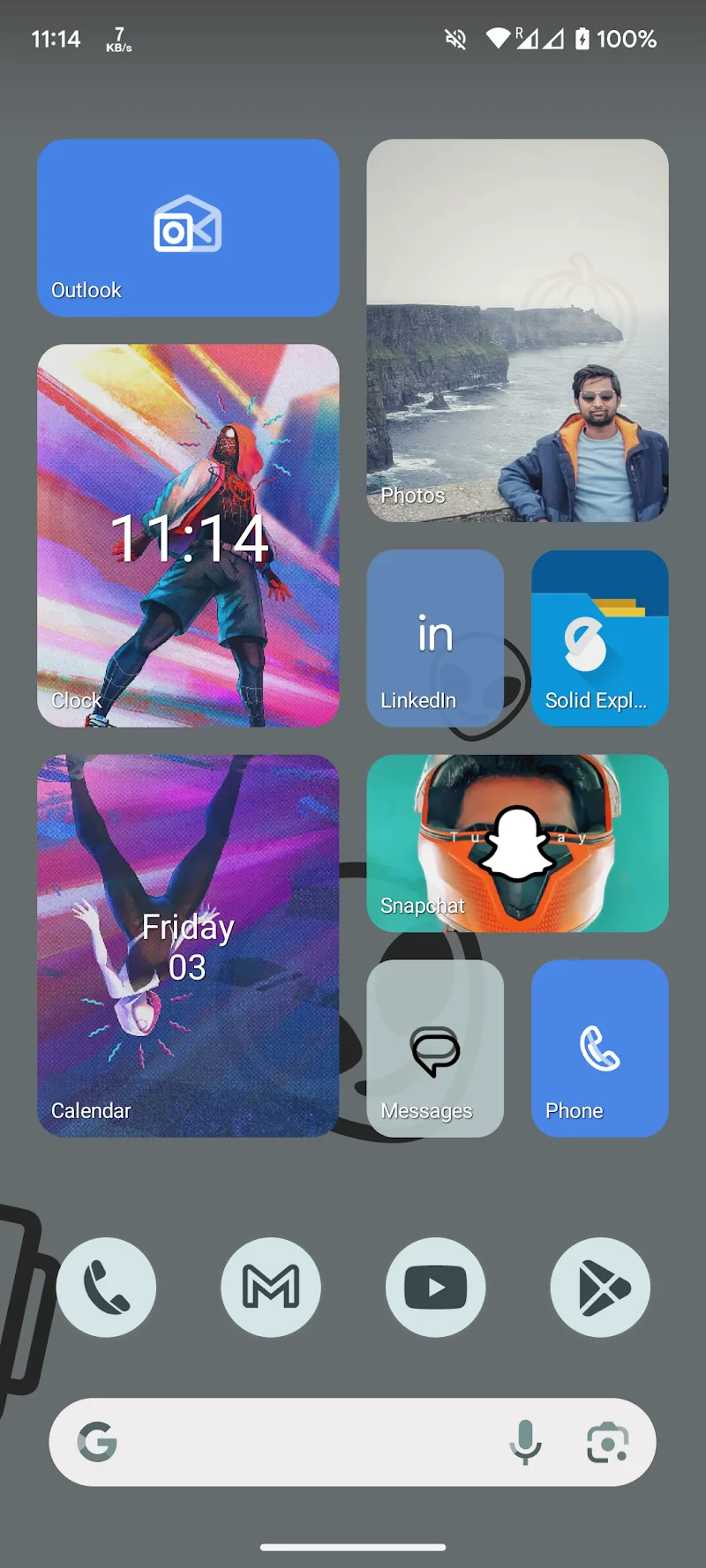This screenshot has width=706, height=1568.
Task: Open the blue Phone tile
Action: [x=599, y=1048]
